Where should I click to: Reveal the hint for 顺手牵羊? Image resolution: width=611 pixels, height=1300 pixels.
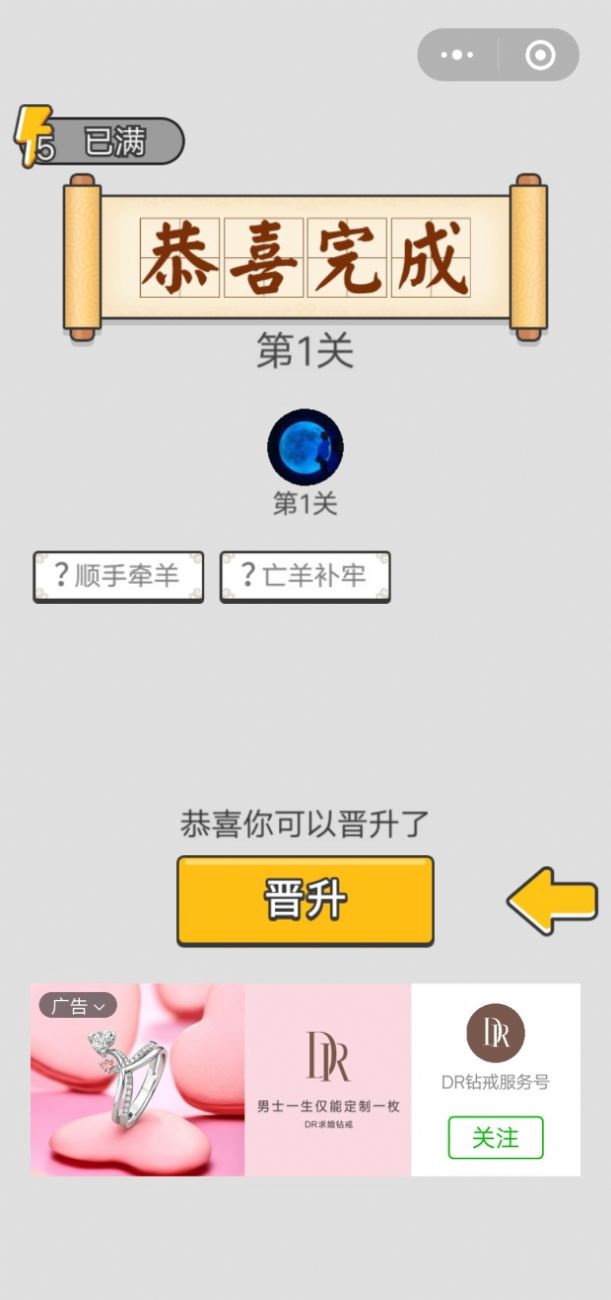[118, 576]
